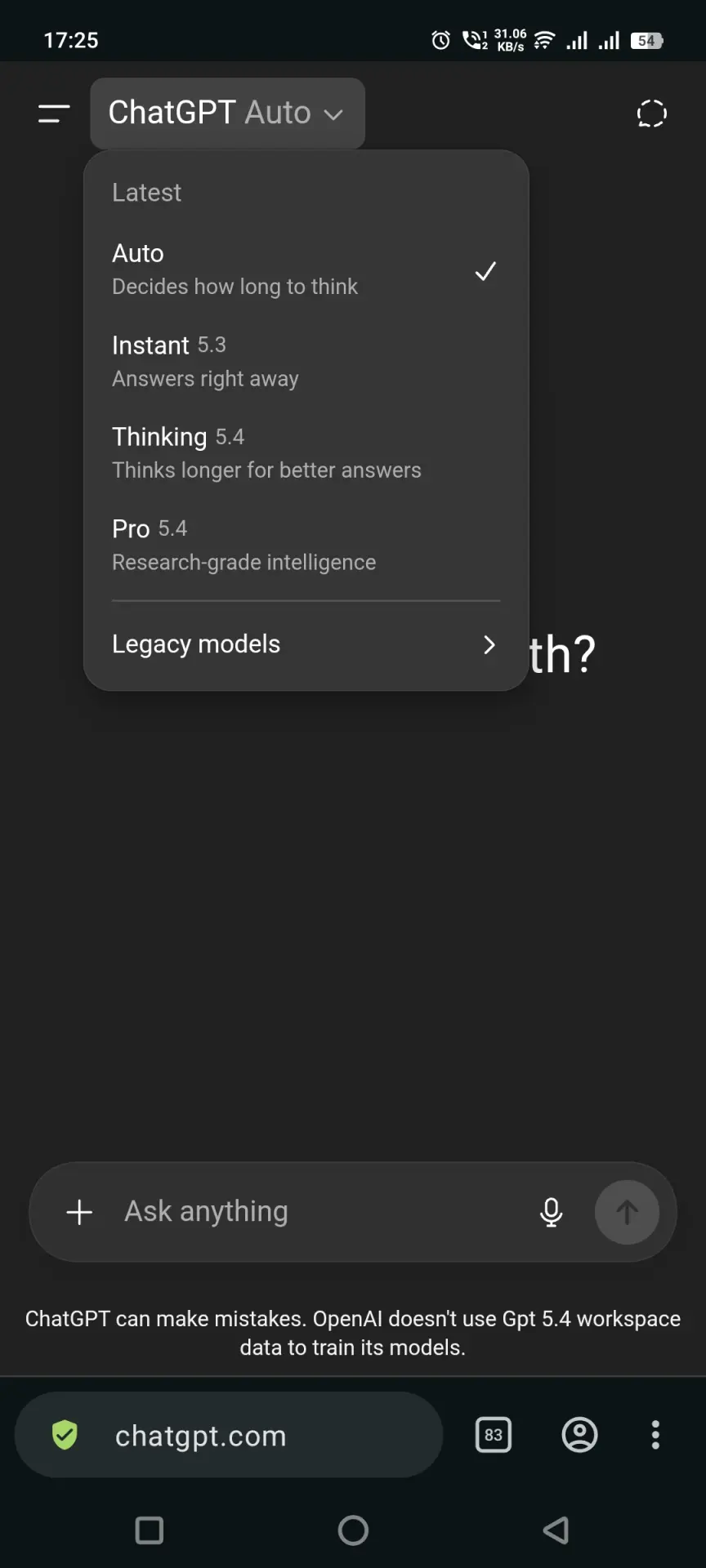Switch to the Thinking 5.4 model

[306, 452]
